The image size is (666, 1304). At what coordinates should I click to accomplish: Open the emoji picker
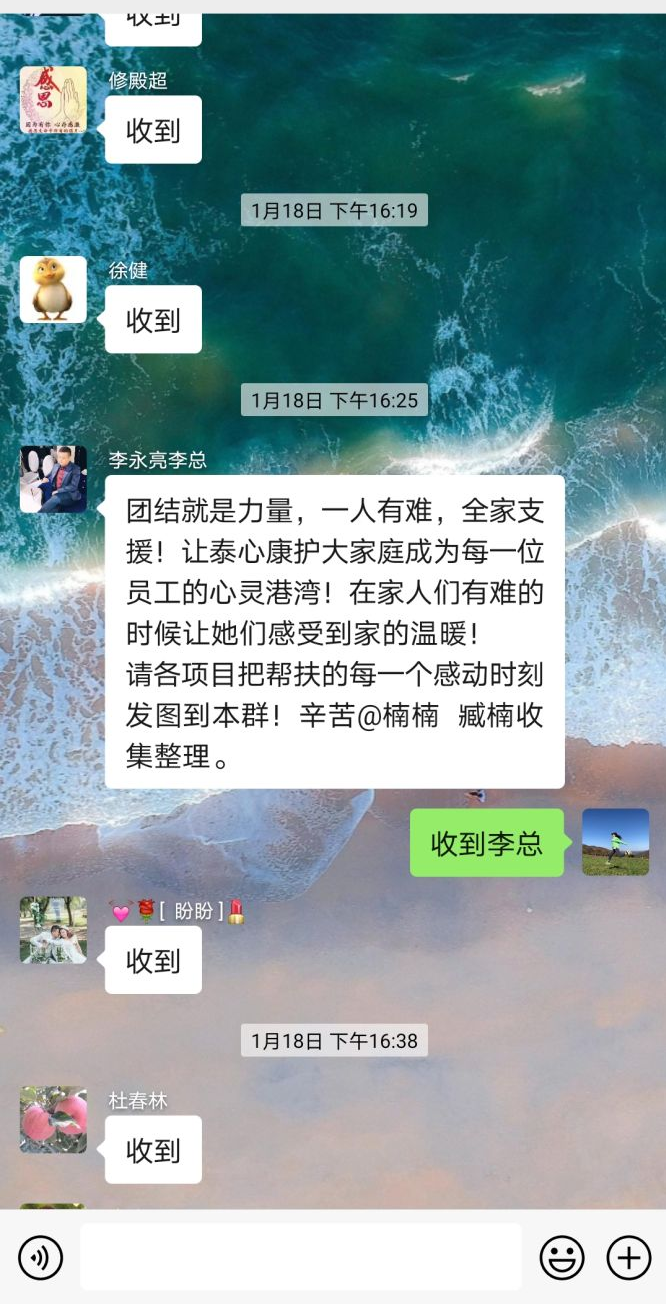pos(562,1257)
